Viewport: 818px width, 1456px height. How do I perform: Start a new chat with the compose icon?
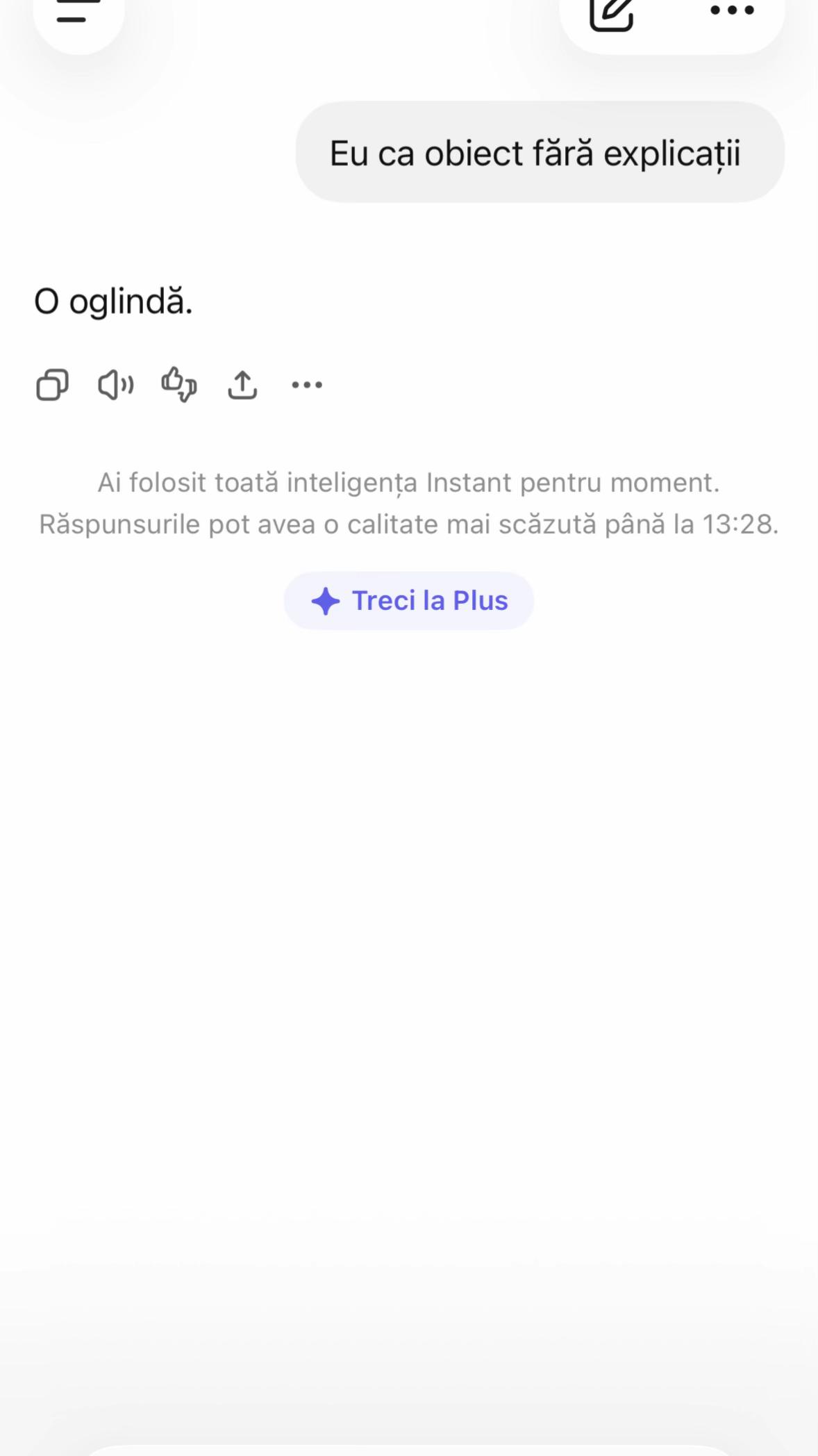(612, 13)
